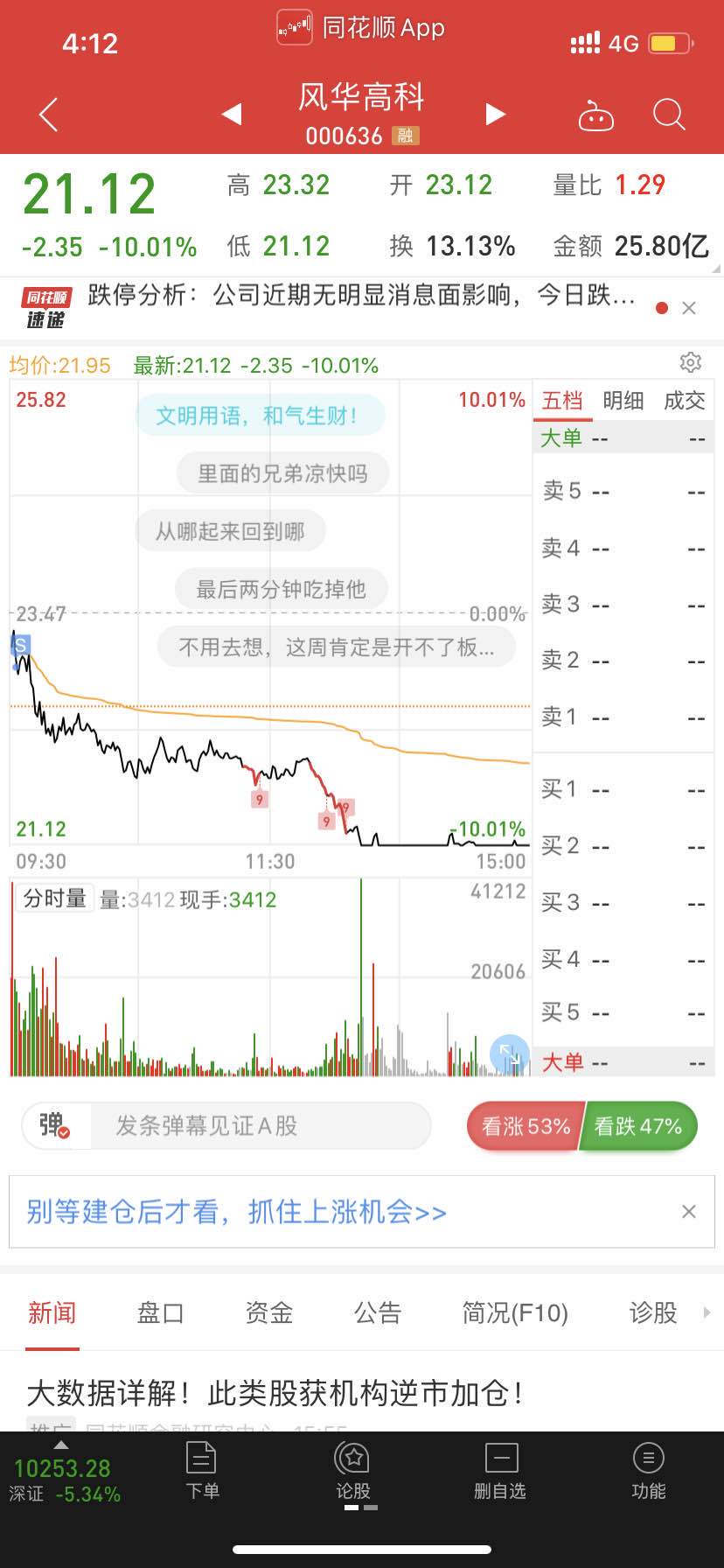Switch to the next stock
The width and height of the screenshot is (724, 1568).
[x=496, y=114]
